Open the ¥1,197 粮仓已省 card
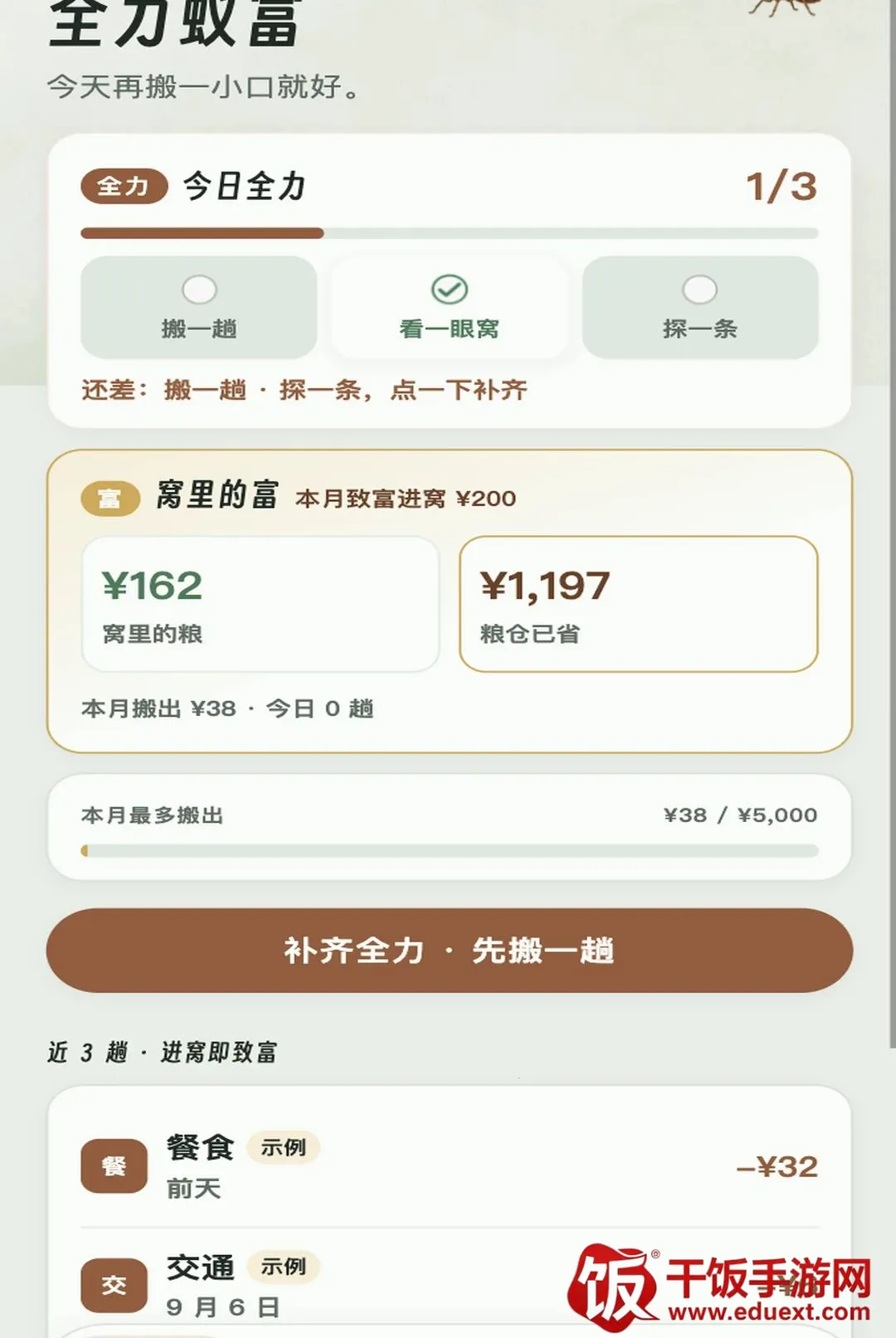This screenshot has height=1338, width=896. click(x=639, y=604)
